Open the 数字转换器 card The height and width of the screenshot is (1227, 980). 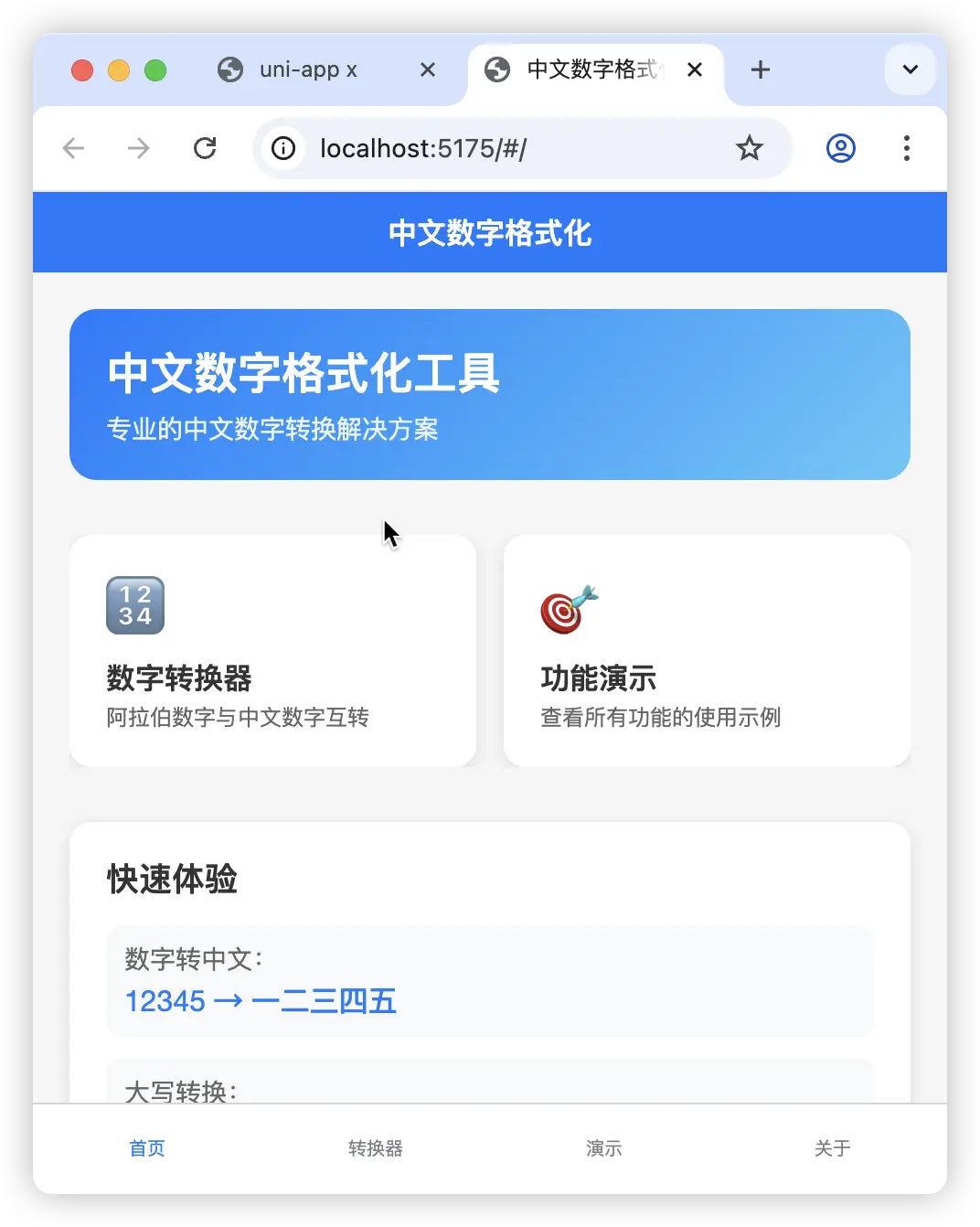[272, 651]
